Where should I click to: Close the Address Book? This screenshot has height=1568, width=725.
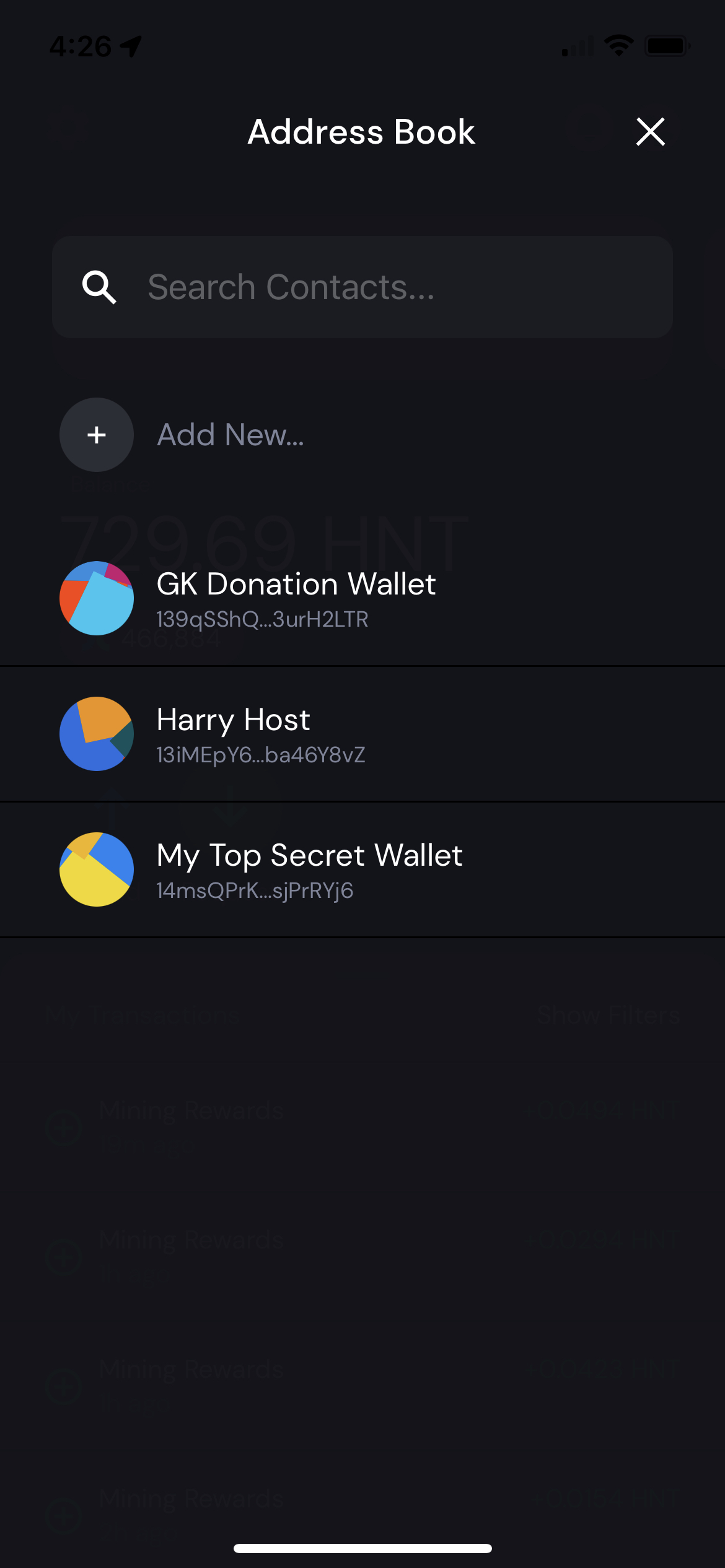point(650,132)
